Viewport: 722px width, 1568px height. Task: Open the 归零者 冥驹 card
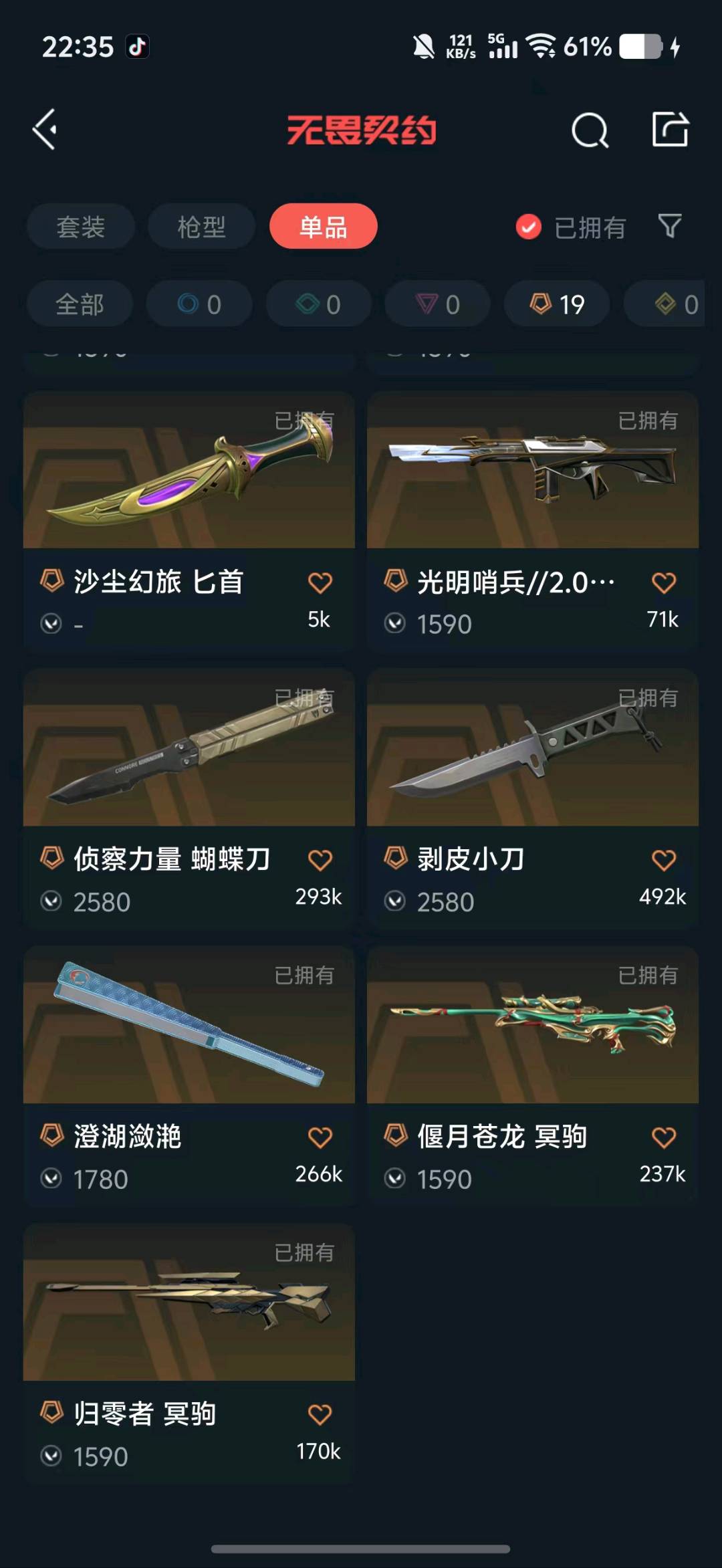[189, 1304]
